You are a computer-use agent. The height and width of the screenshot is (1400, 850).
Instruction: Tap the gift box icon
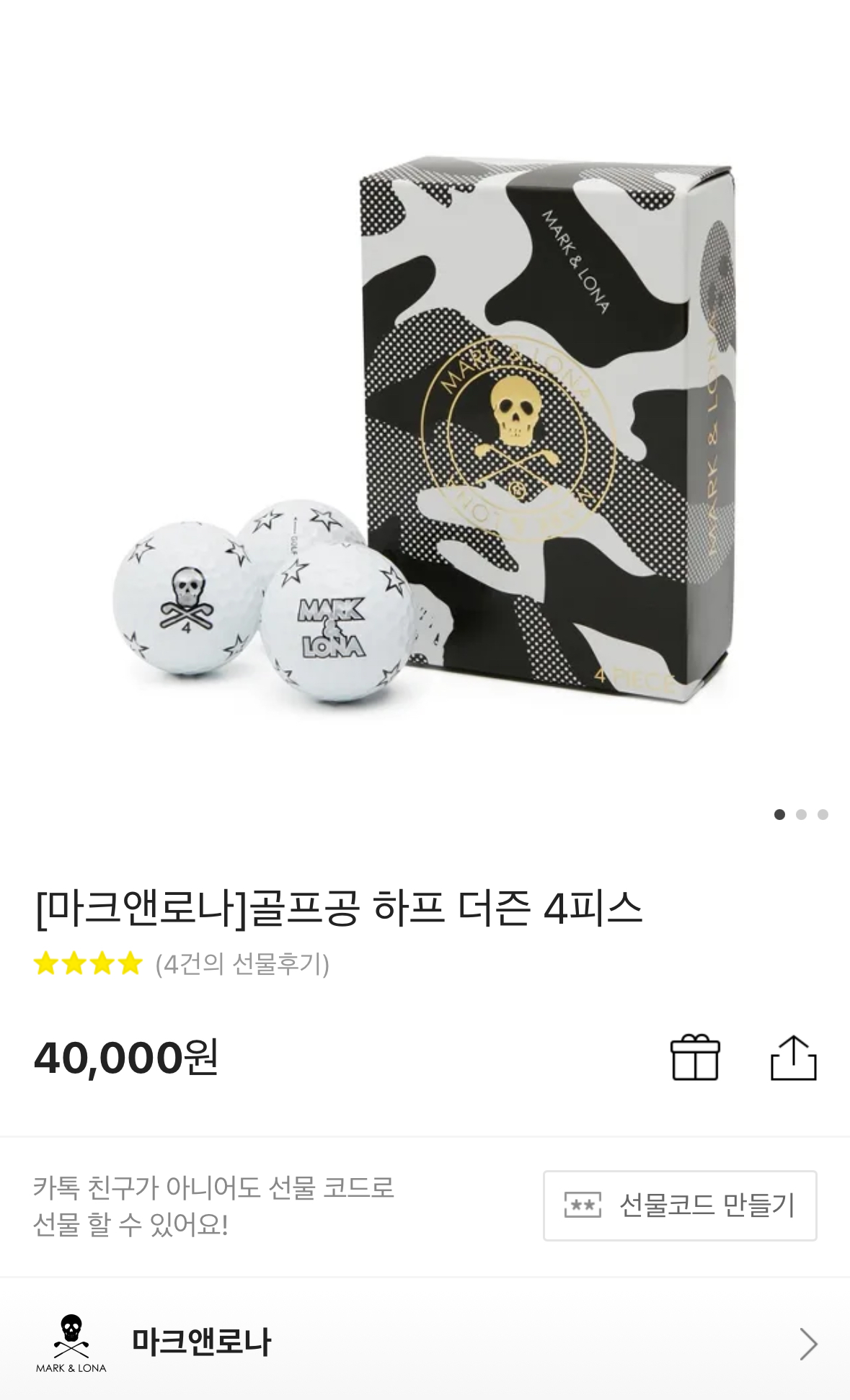point(695,1058)
